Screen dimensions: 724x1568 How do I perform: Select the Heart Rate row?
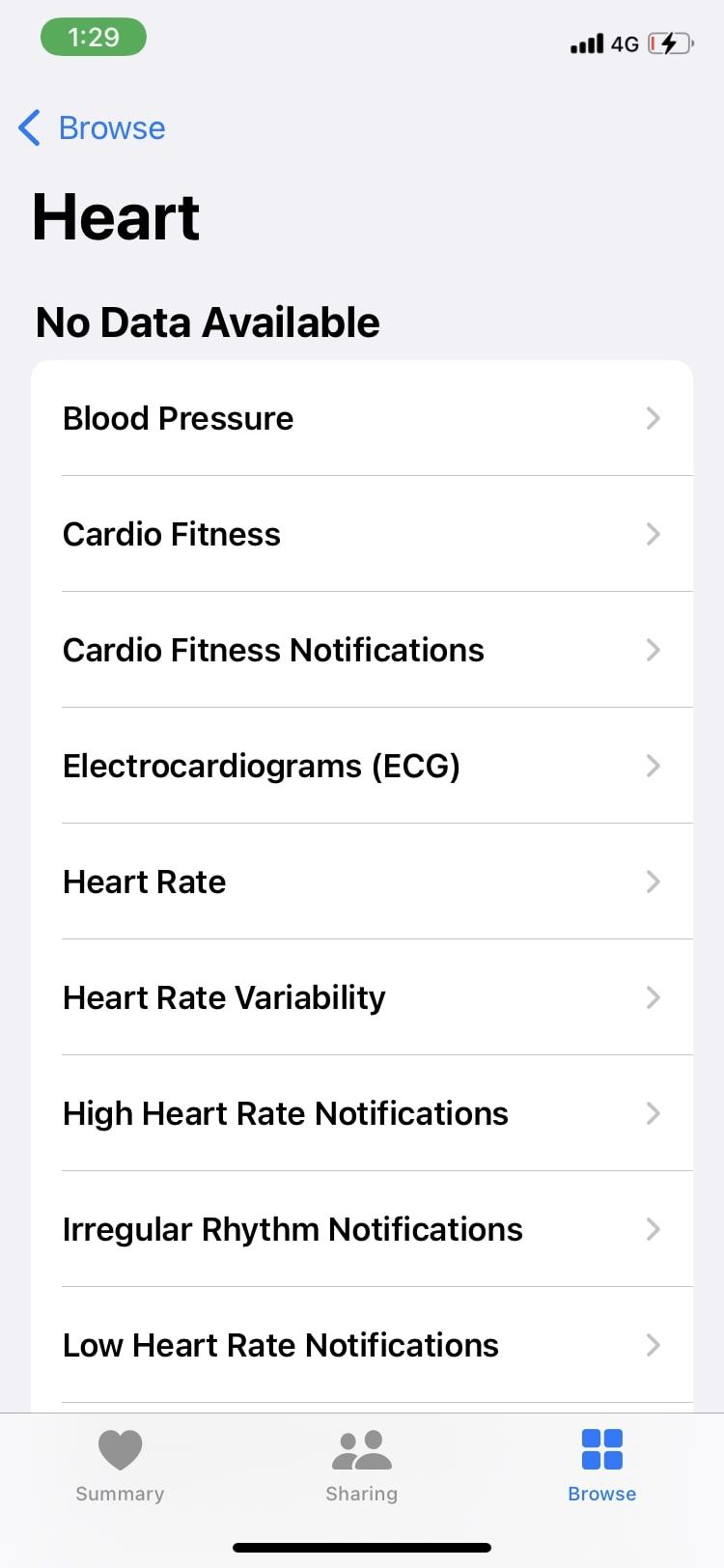pyautogui.click(x=361, y=882)
